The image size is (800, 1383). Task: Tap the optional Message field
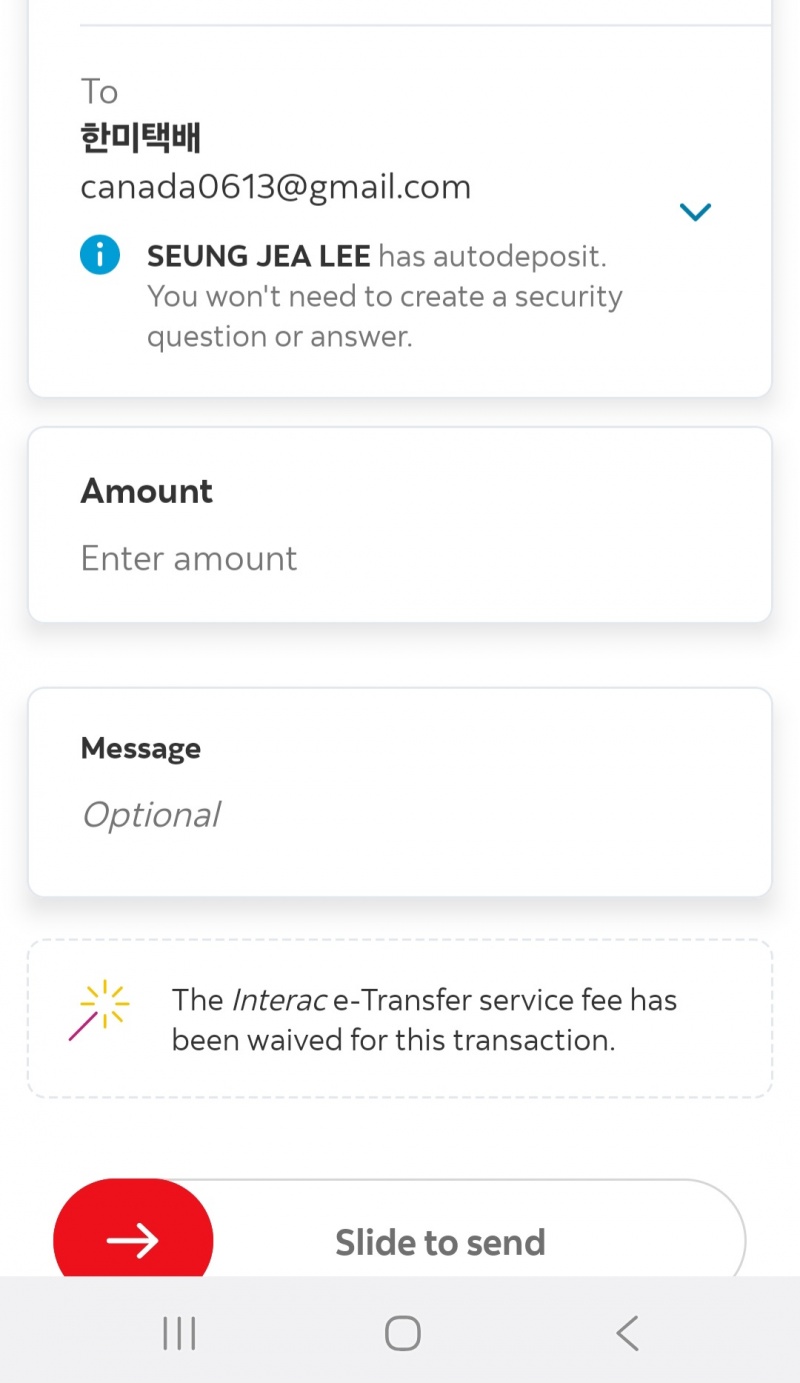click(x=400, y=792)
